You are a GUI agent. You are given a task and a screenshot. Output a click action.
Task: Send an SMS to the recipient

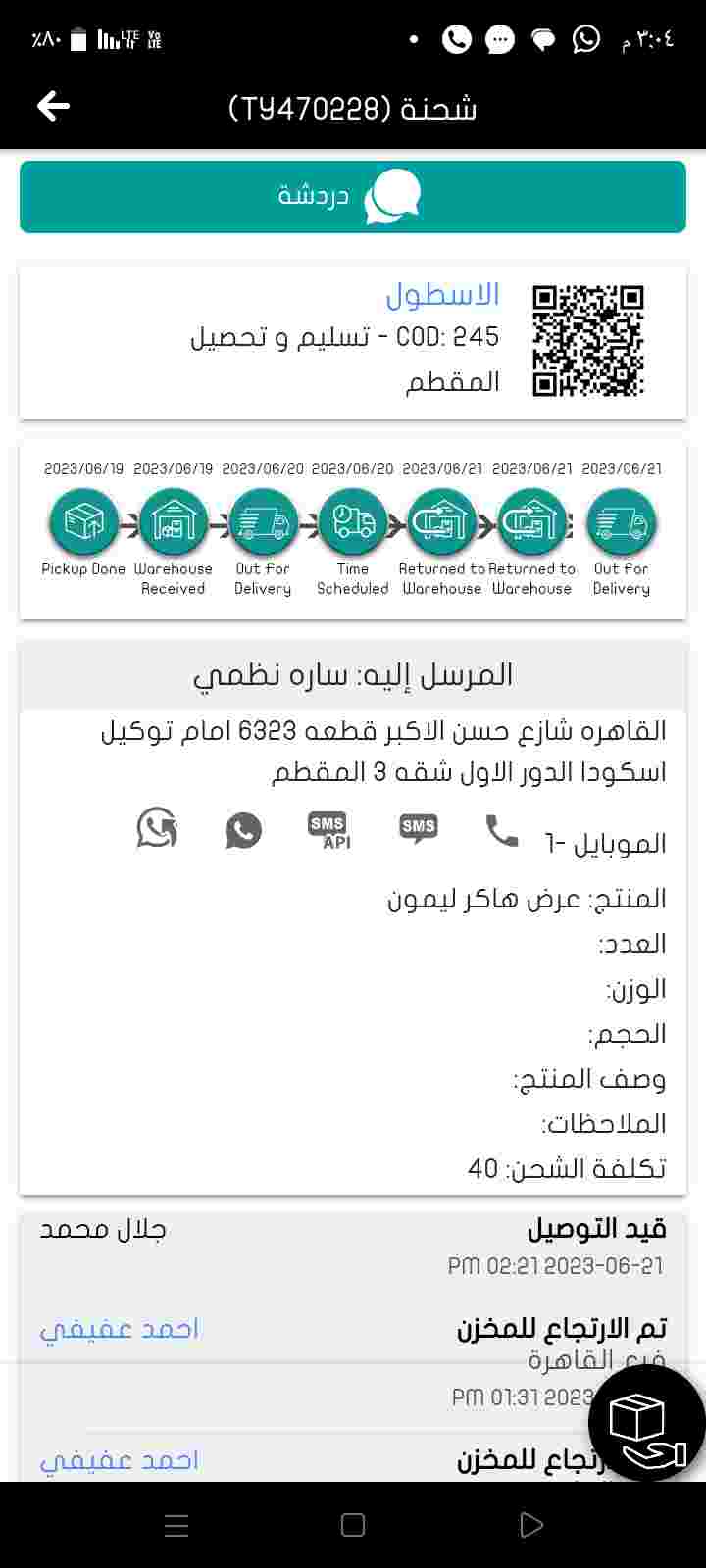pyautogui.click(x=419, y=828)
